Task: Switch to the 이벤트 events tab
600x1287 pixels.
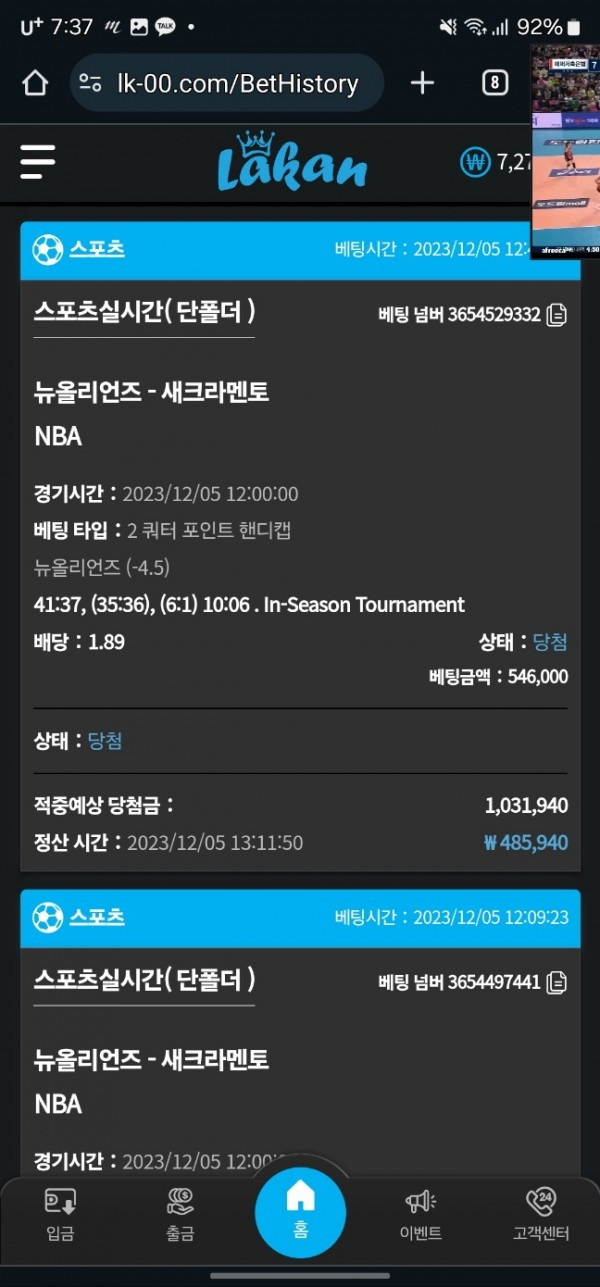Action: pos(422,1214)
